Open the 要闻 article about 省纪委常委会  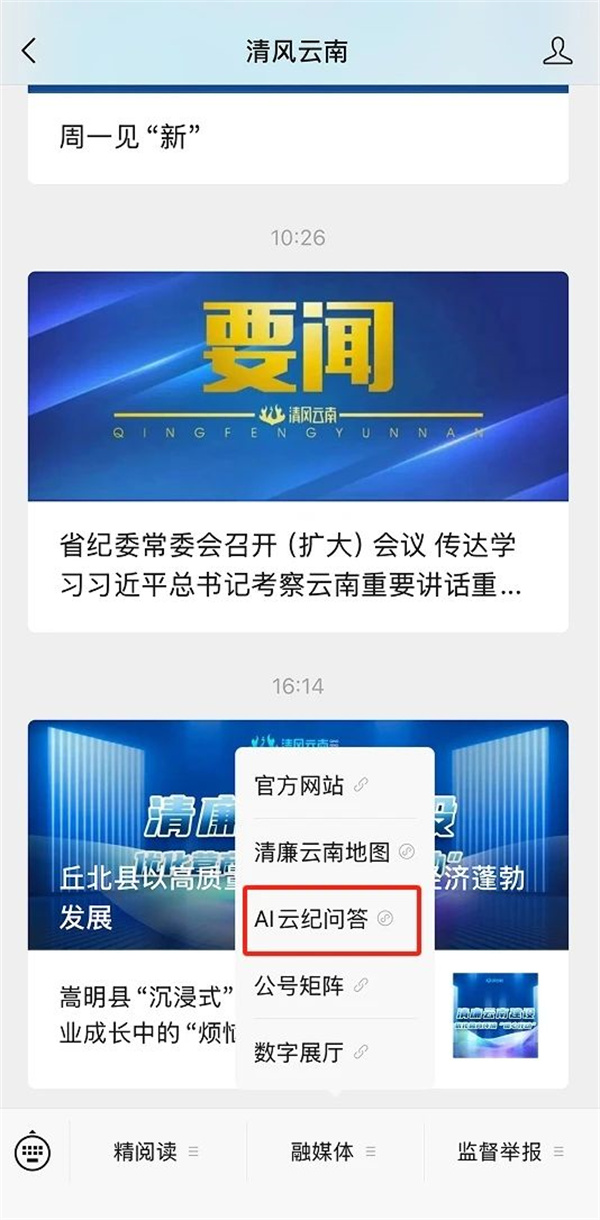(297, 450)
